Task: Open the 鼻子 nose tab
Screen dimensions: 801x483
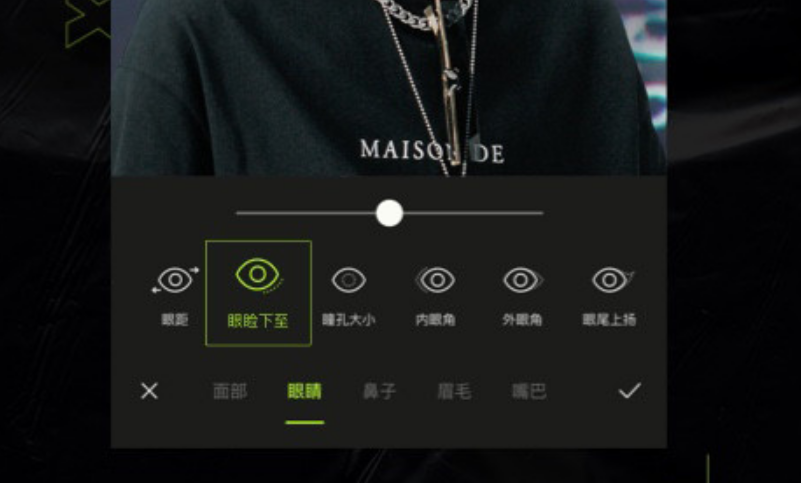Action: pos(379,391)
